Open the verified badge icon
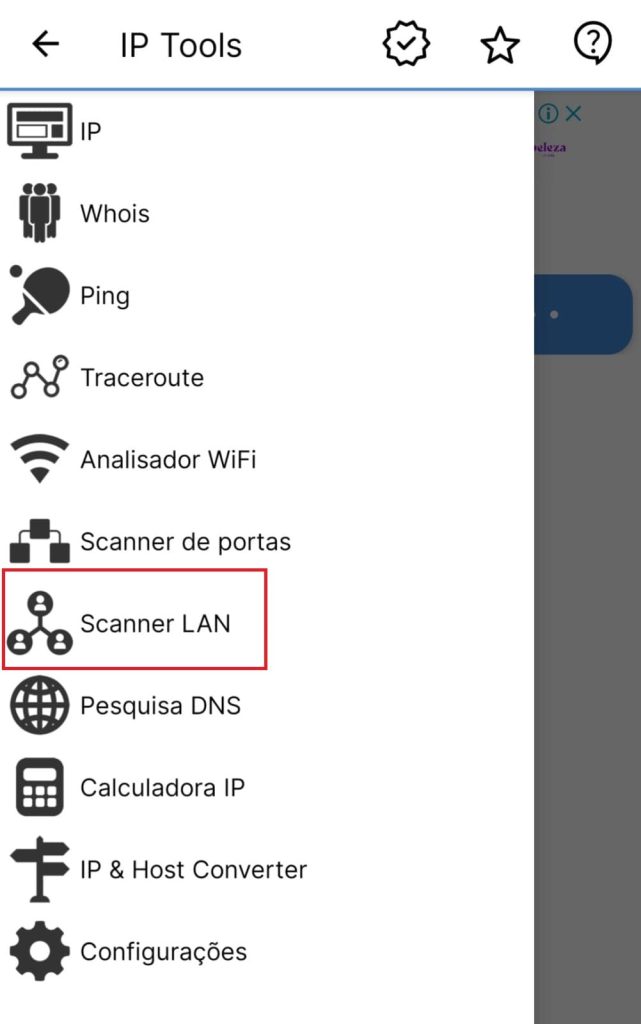This screenshot has width=641, height=1024. point(406,45)
